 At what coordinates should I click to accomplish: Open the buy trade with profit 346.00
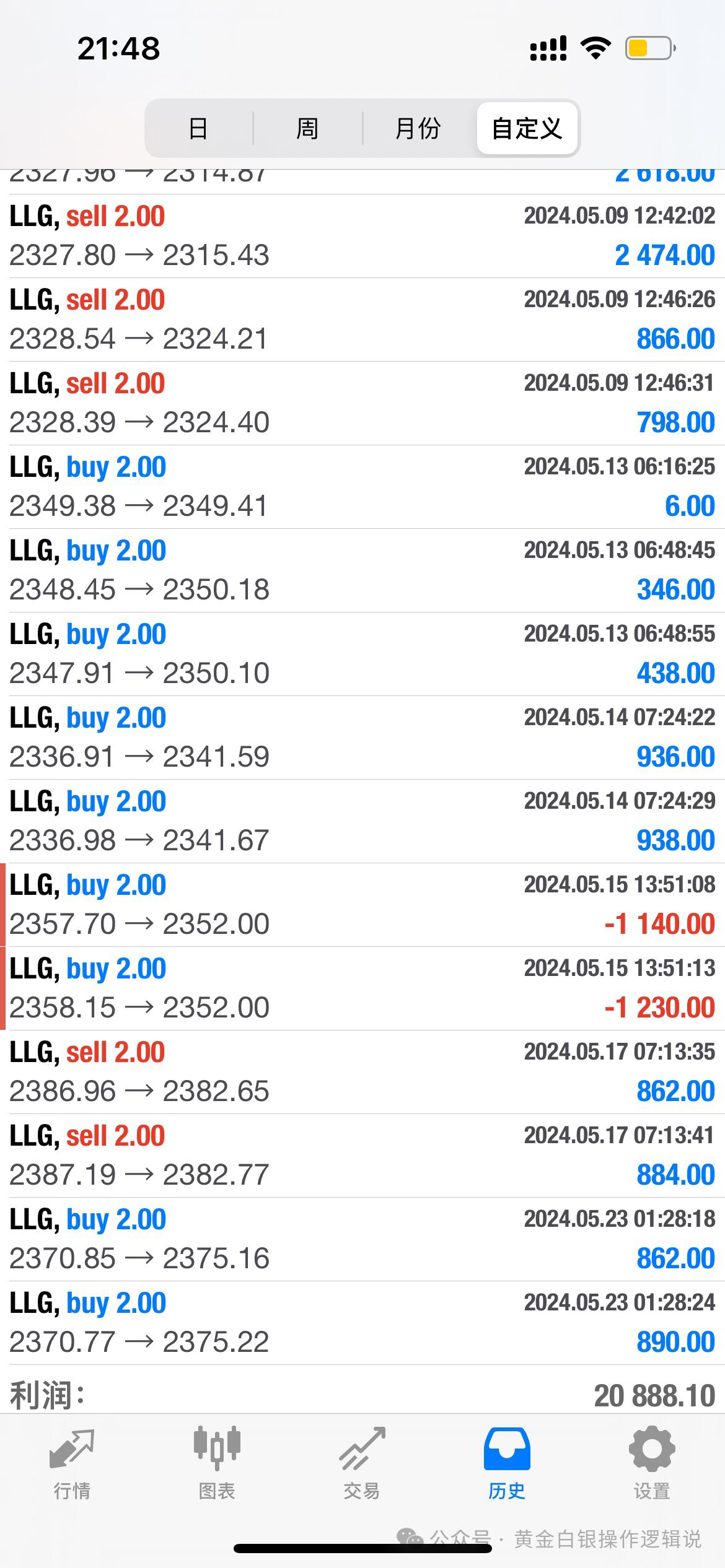point(362,570)
